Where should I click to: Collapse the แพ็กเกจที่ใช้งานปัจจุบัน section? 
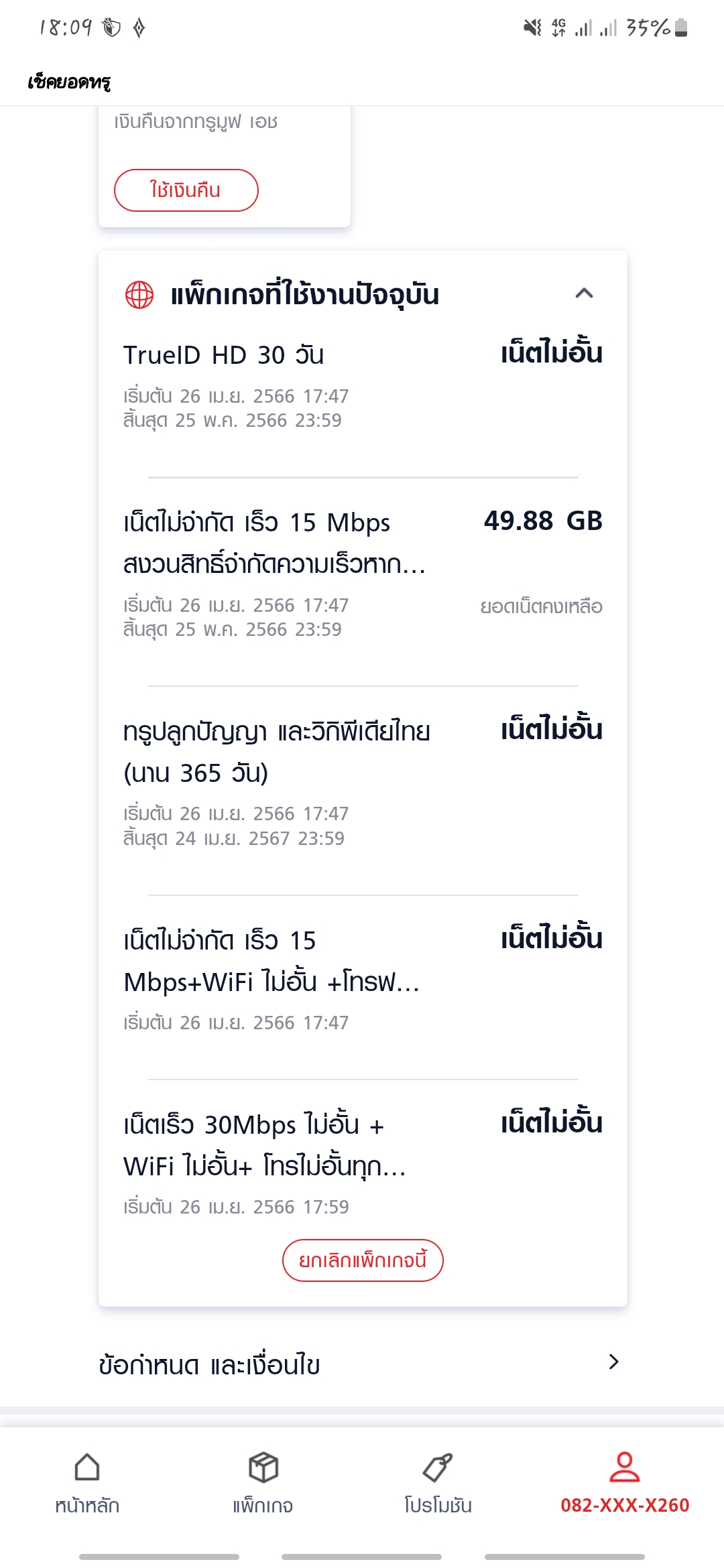pos(584,293)
